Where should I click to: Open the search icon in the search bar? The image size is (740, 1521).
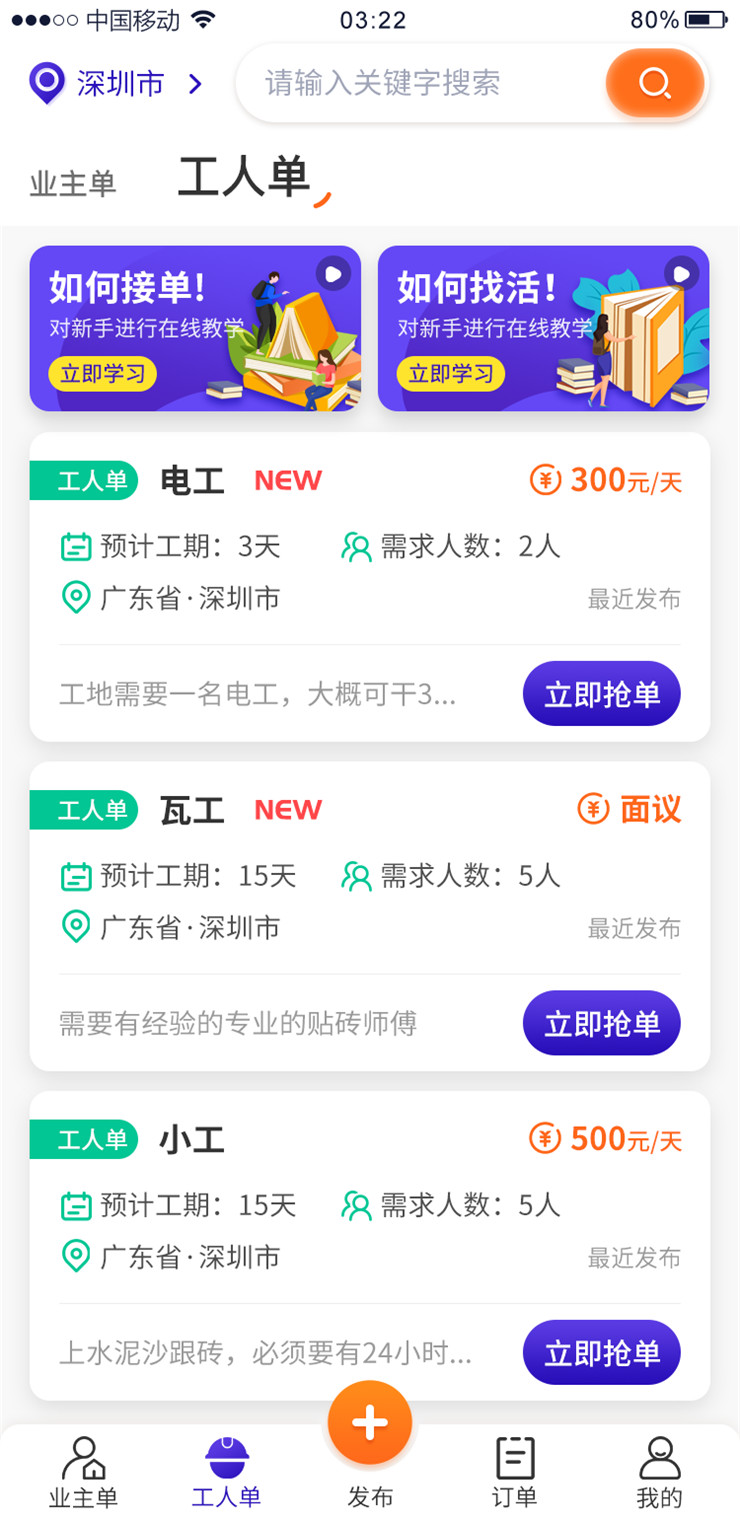pos(655,83)
